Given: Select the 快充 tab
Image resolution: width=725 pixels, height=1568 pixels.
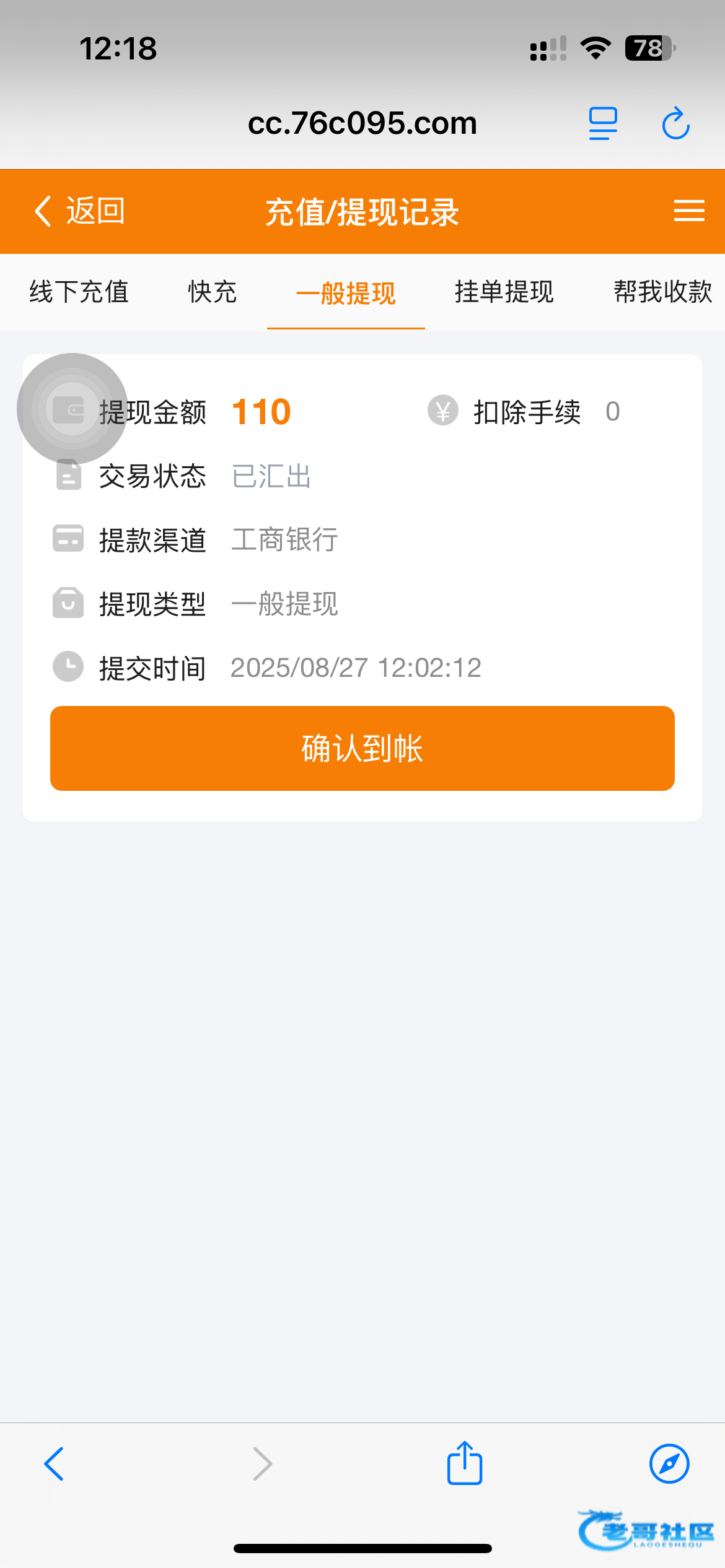Looking at the screenshot, I should point(212,292).
